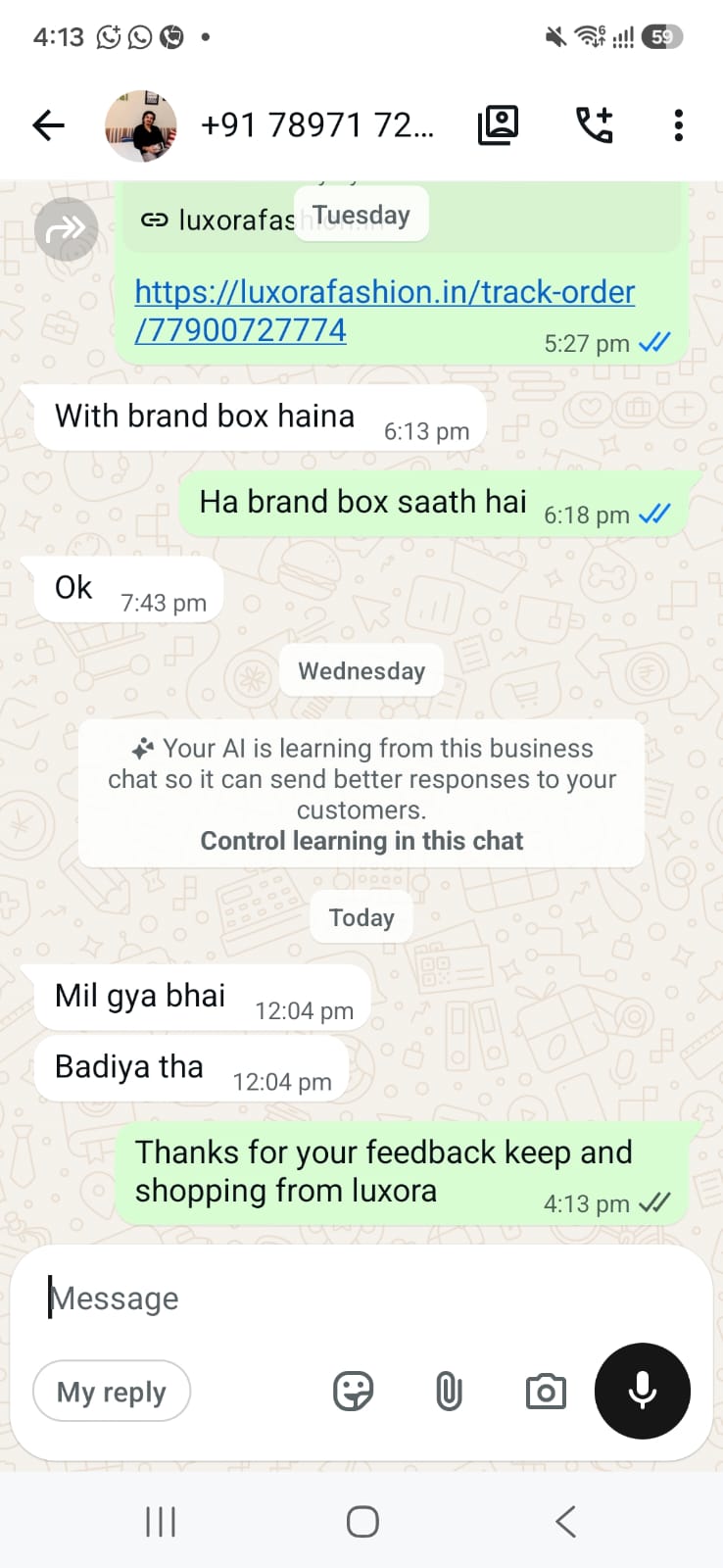Open the luxorafashion.in track-order link
The image size is (723, 1568).
tap(384, 310)
